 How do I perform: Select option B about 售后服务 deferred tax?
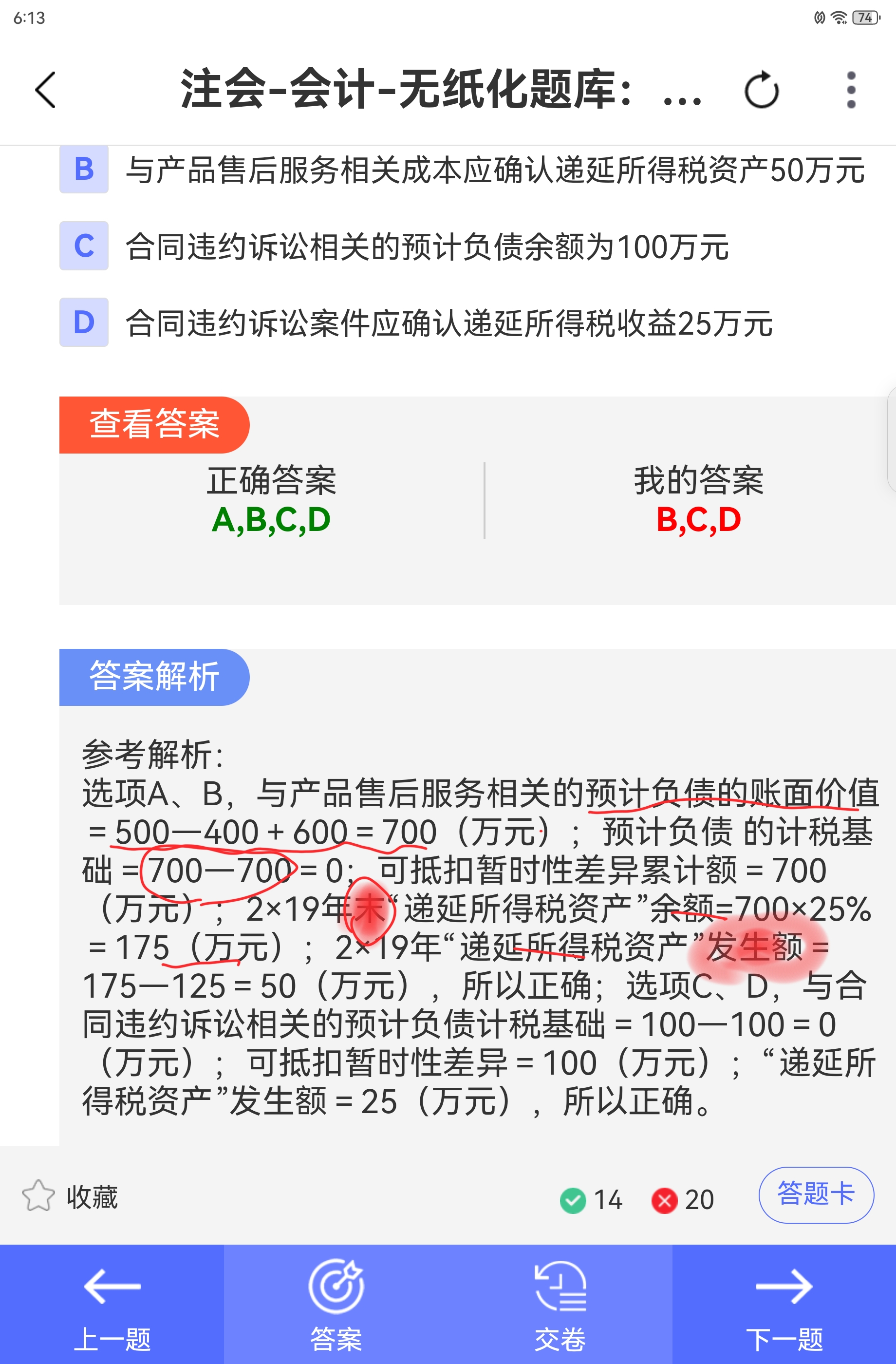tap(84, 170)
